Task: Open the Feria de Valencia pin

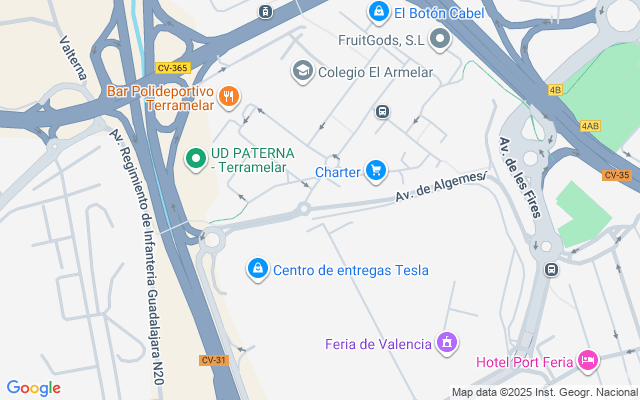Action: coord(448,343)
